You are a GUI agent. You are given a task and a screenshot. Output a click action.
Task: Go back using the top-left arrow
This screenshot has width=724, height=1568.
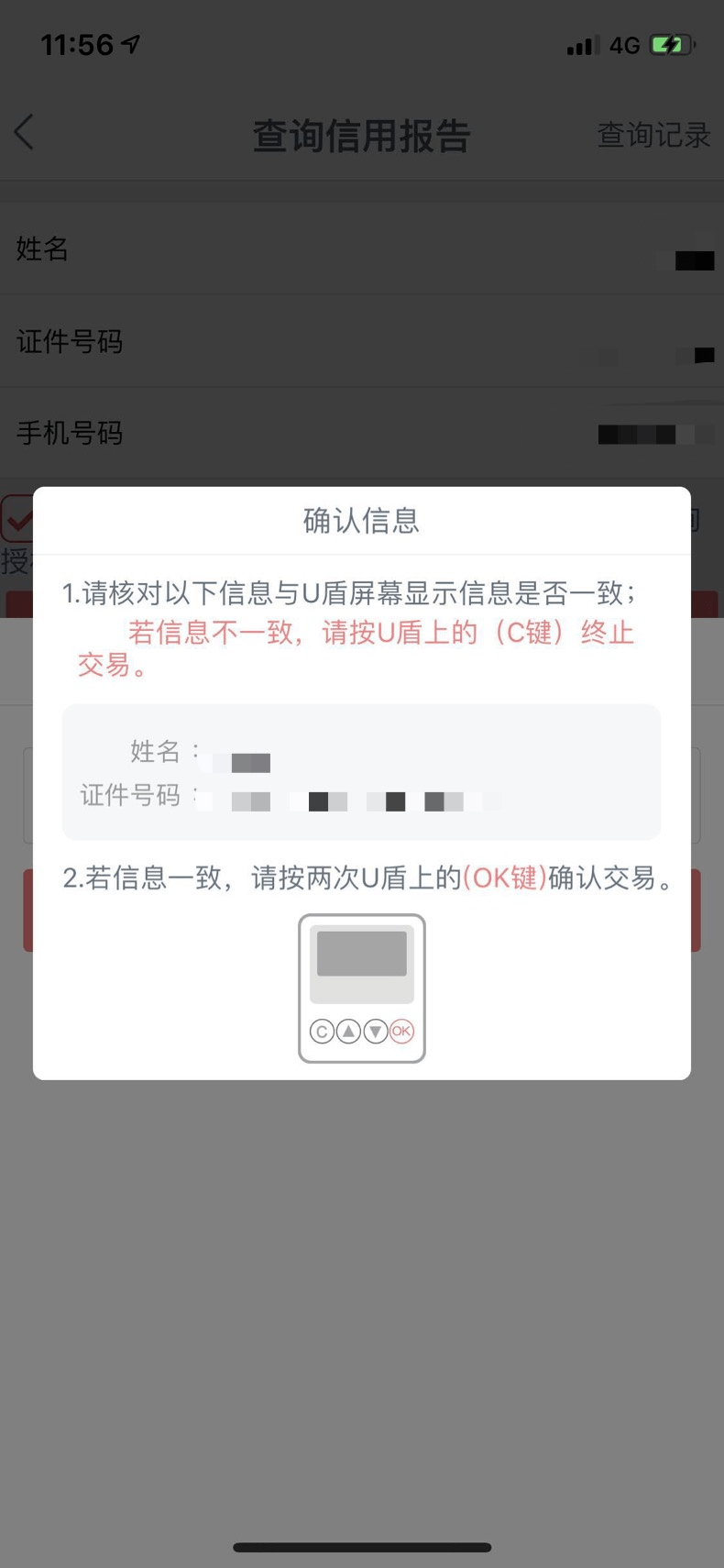[x=25, y=133]
